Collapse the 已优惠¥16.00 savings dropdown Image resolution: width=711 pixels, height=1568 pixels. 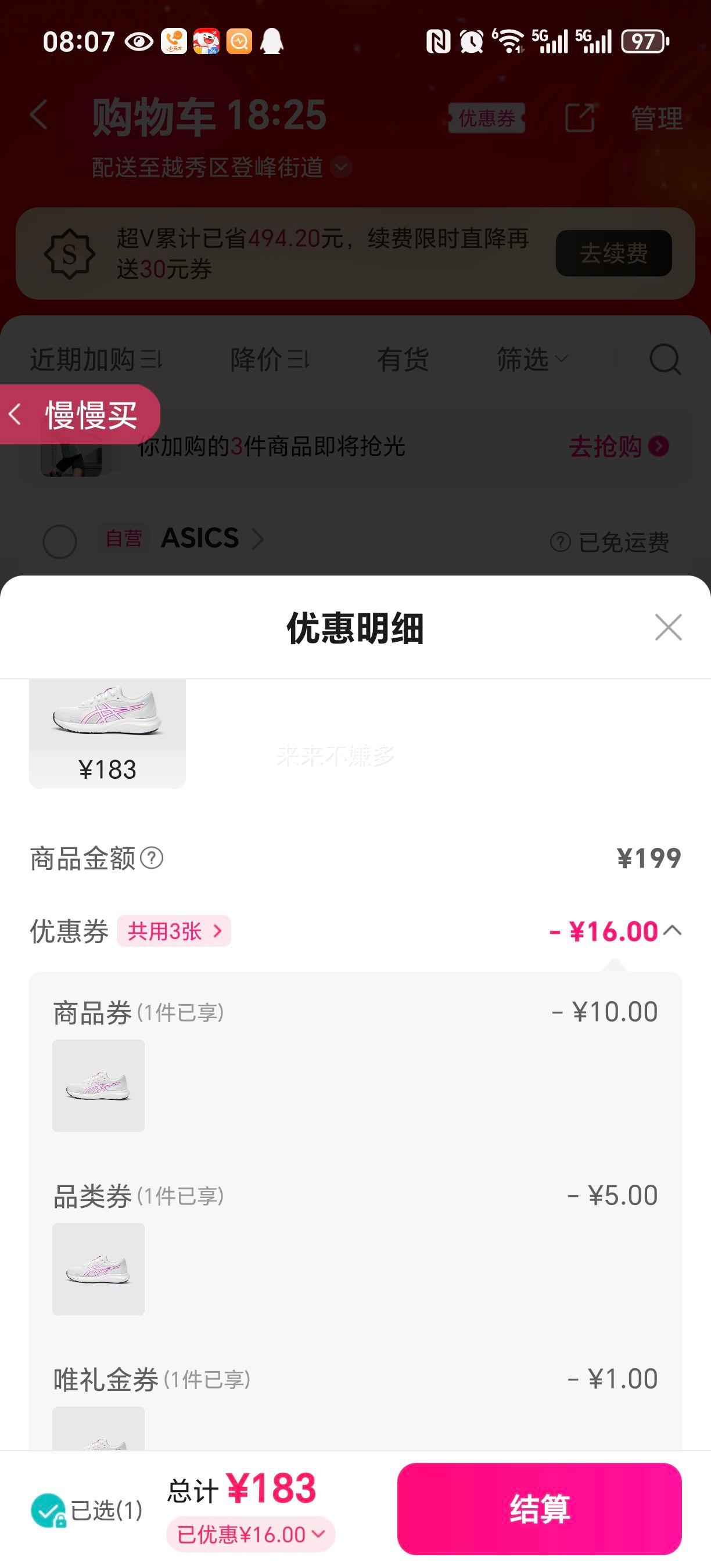(250, 1534)
